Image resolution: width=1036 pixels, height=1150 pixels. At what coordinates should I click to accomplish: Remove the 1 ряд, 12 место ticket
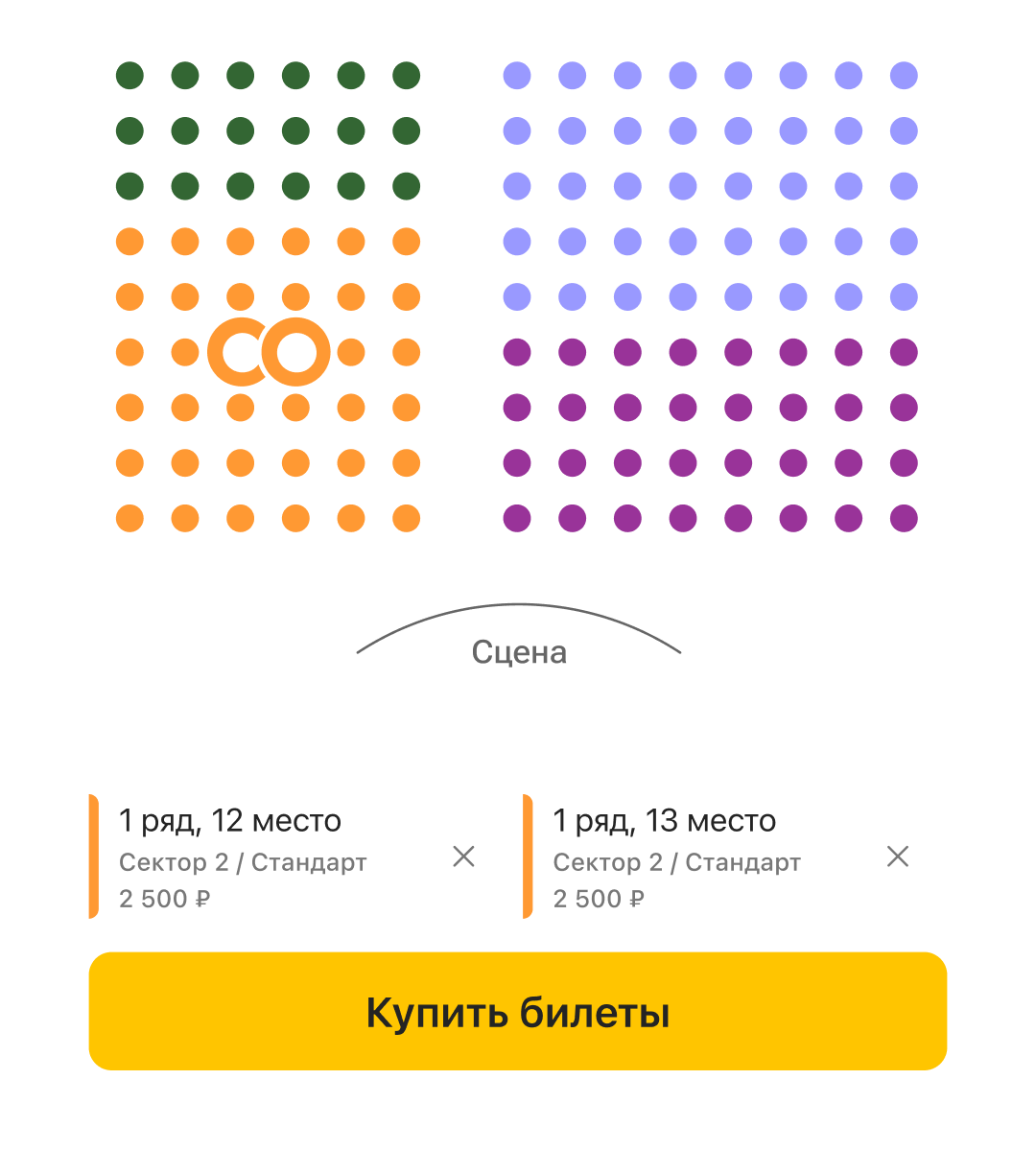[x=463, y=856]
